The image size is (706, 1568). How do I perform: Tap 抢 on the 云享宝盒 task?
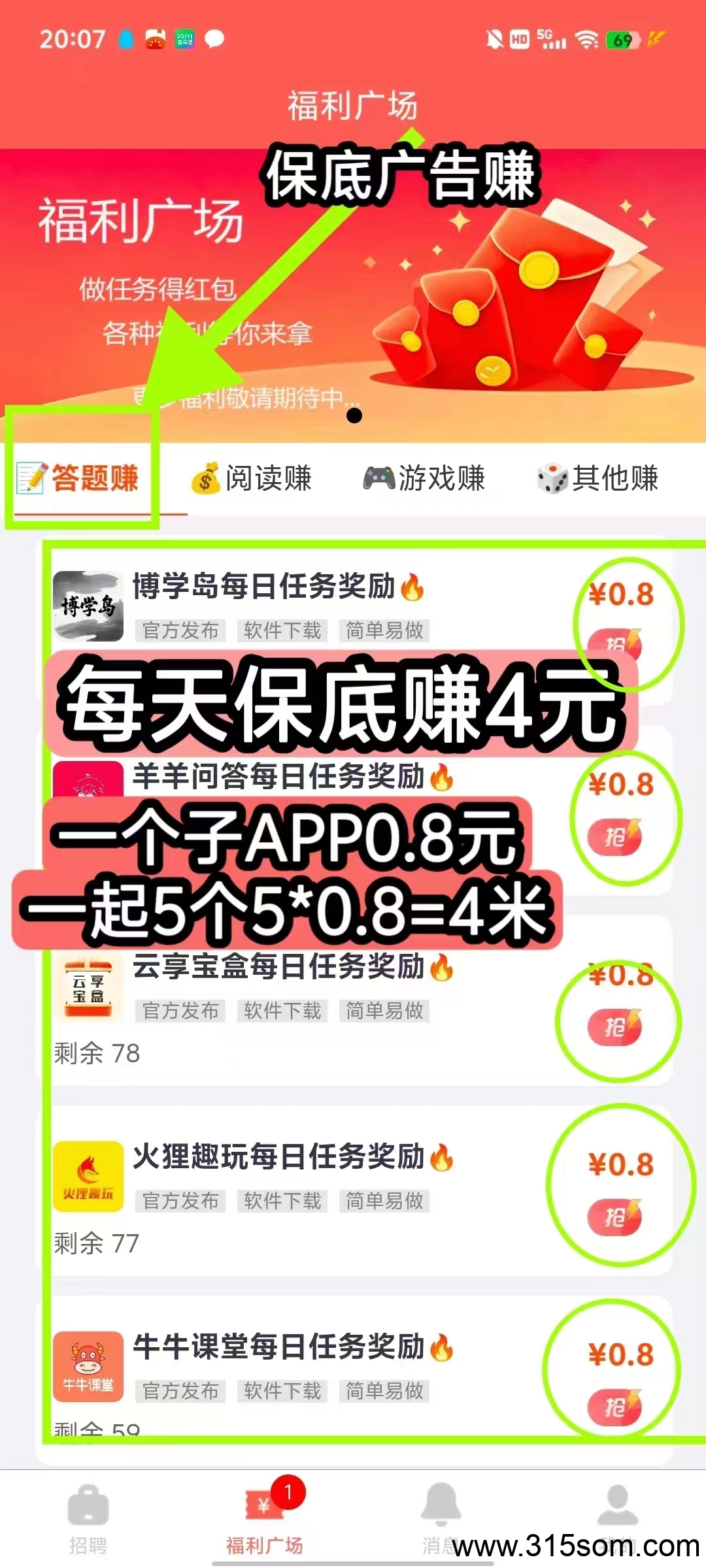(614, 1027)
